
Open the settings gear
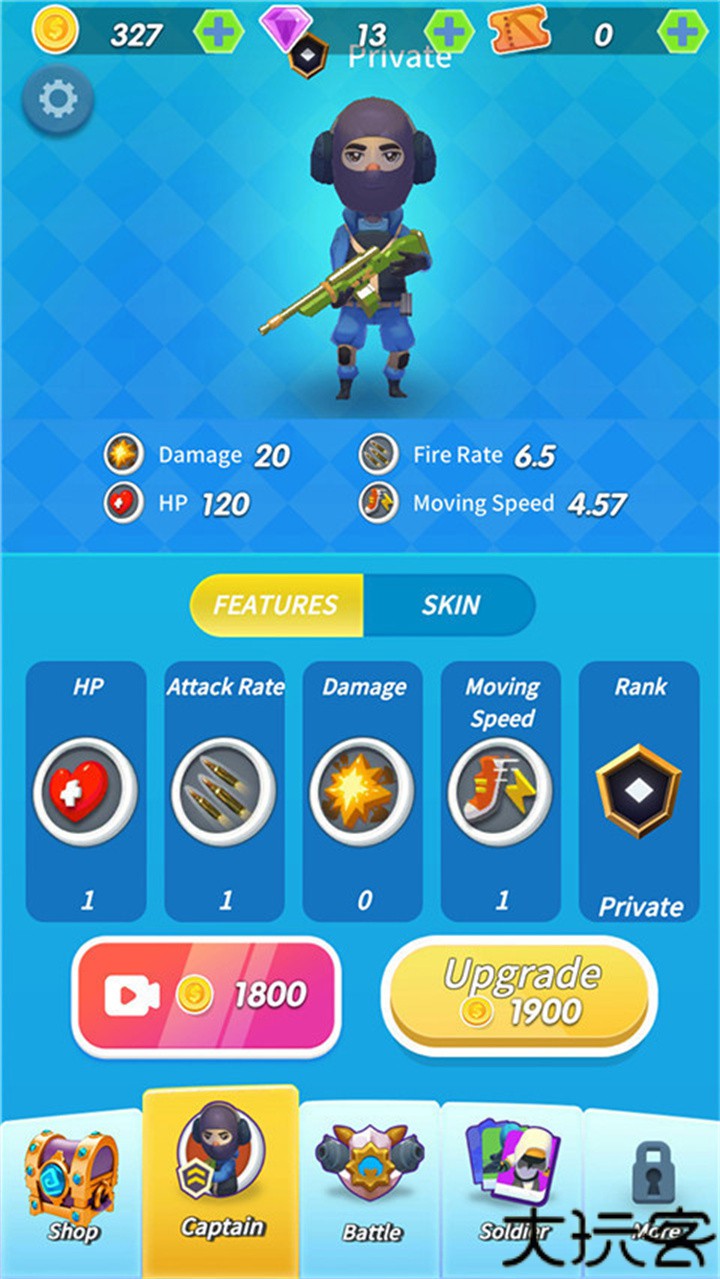click(58, 98)
